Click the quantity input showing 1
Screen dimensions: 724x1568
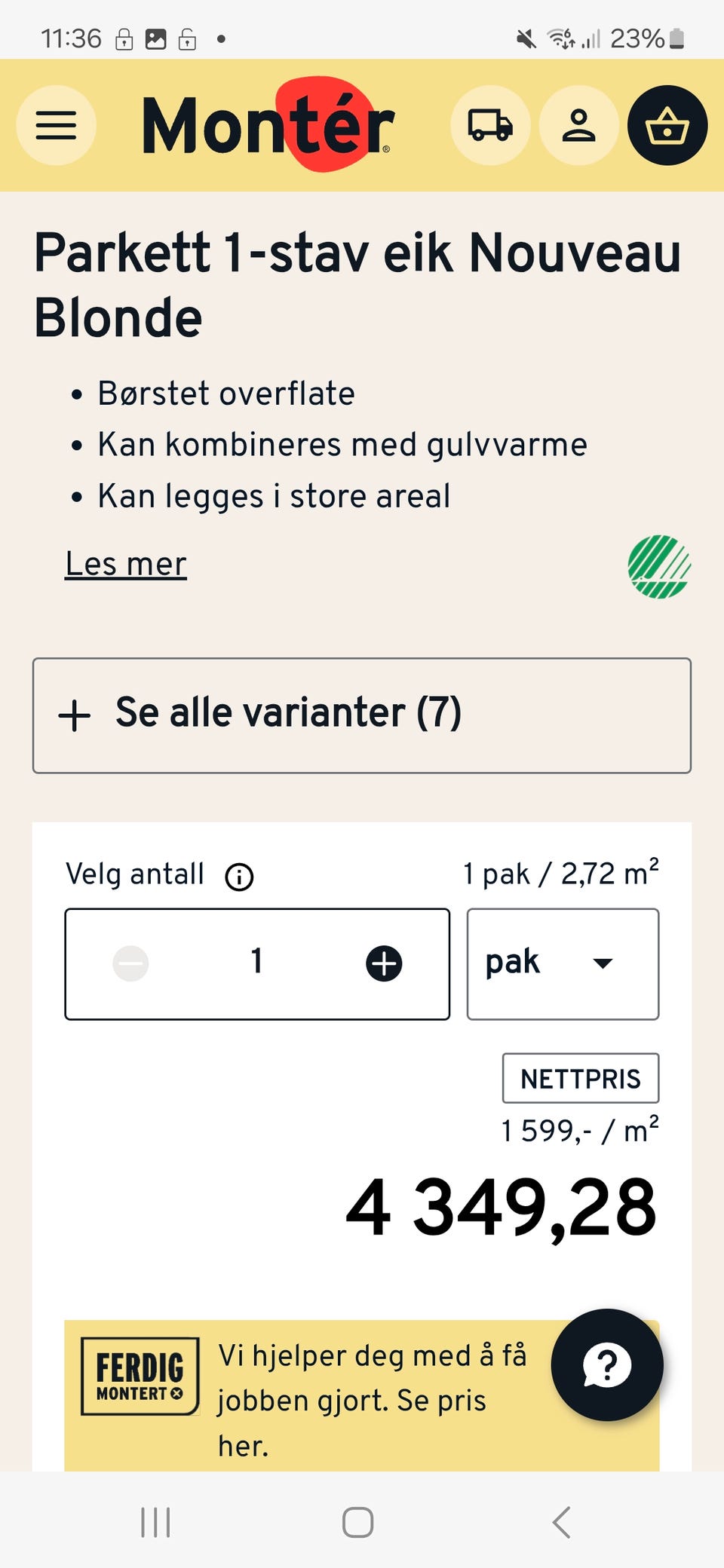click(256, 963)
